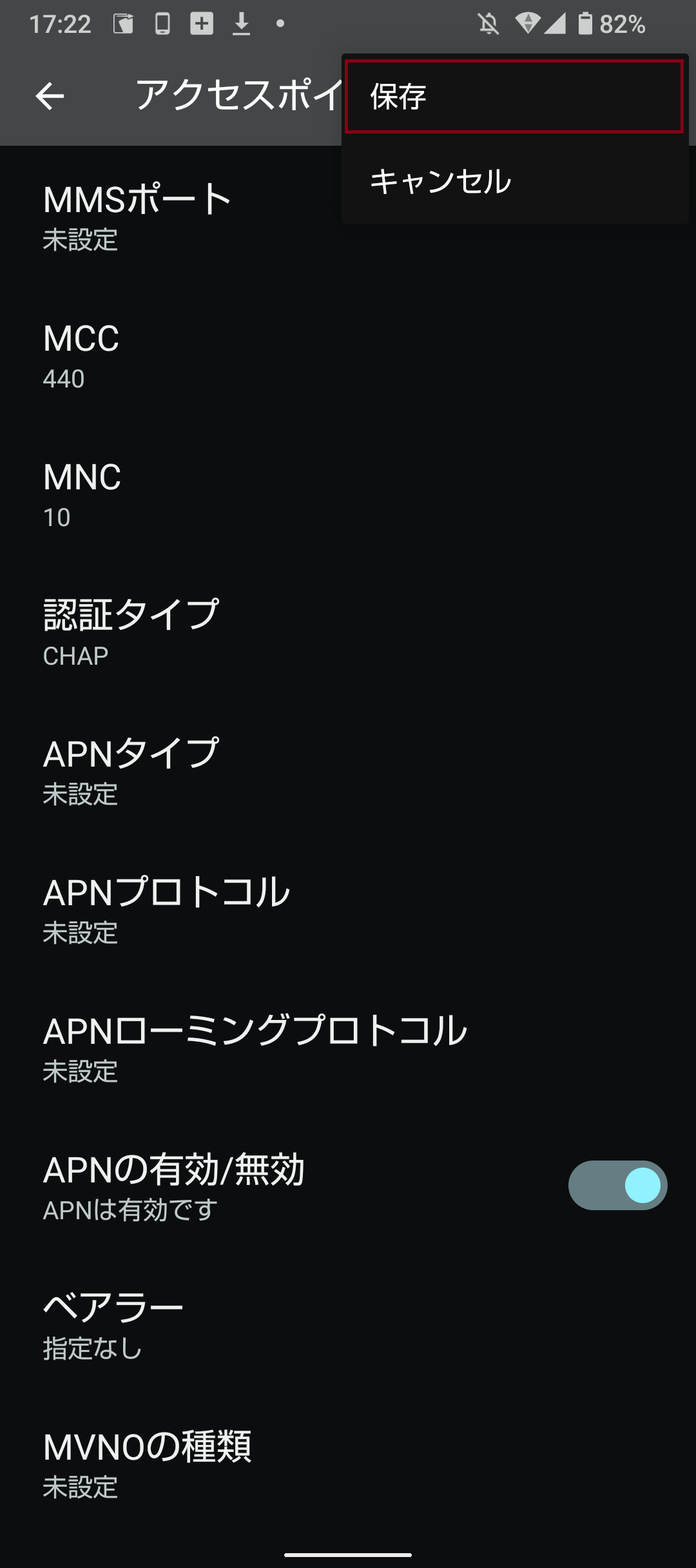The width and height of the screenshot is (696, 1568).
Task: Select キャンセル from the overflow menu
Action: click(x=512, y=181)
